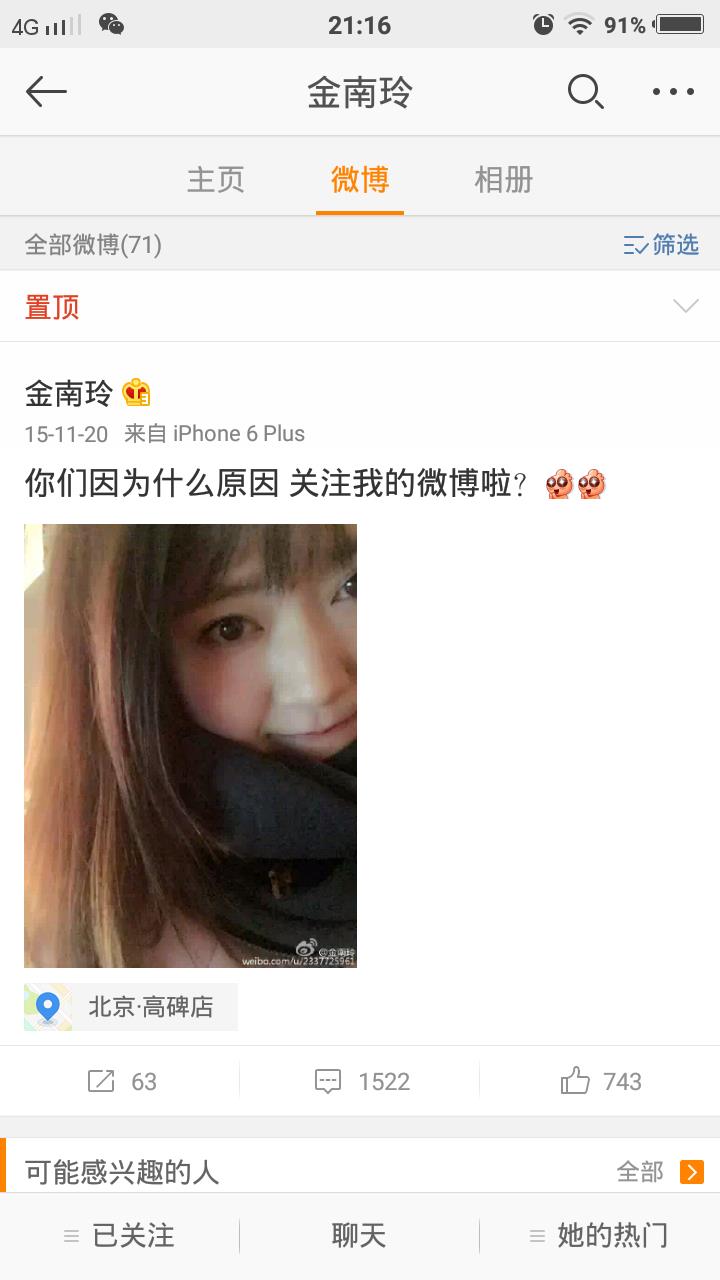The image size is (720, 1280).
Task: Open 金南玲's name on the post
Action: pos(68,394)
